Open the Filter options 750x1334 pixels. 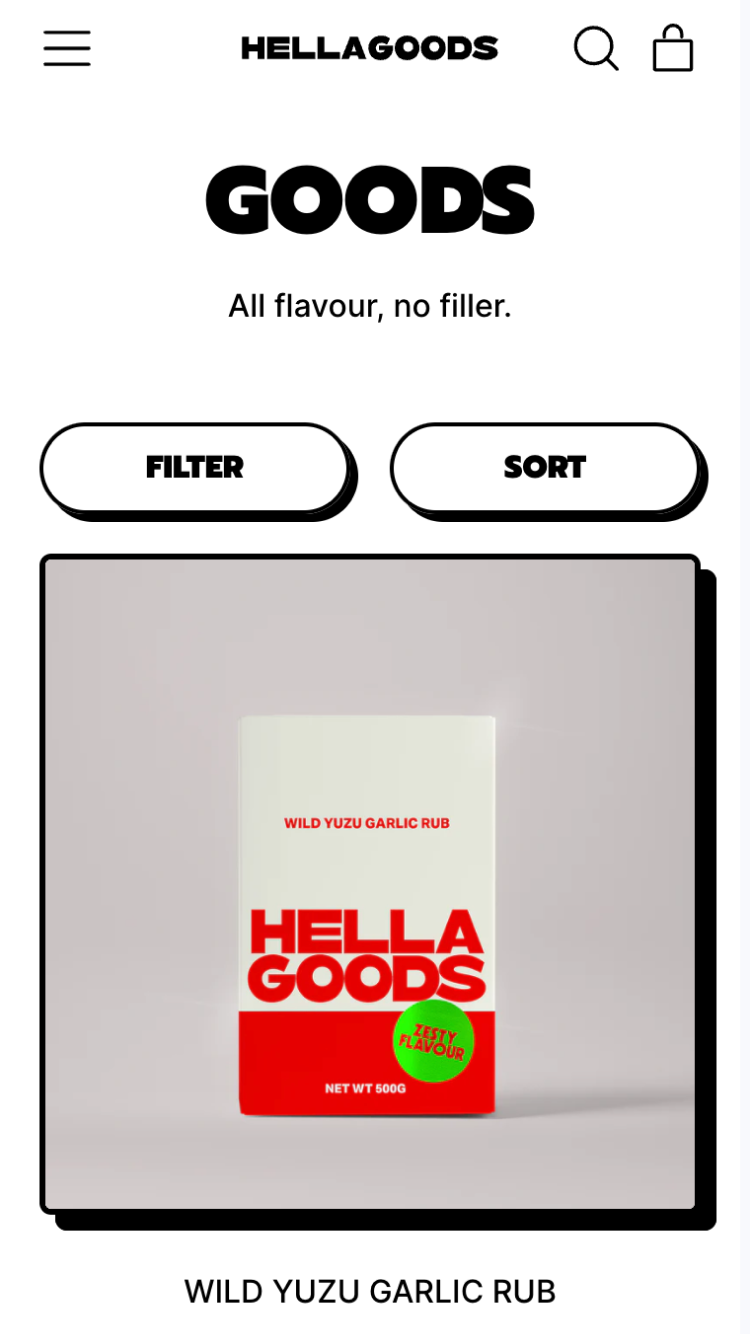point(194,467)
